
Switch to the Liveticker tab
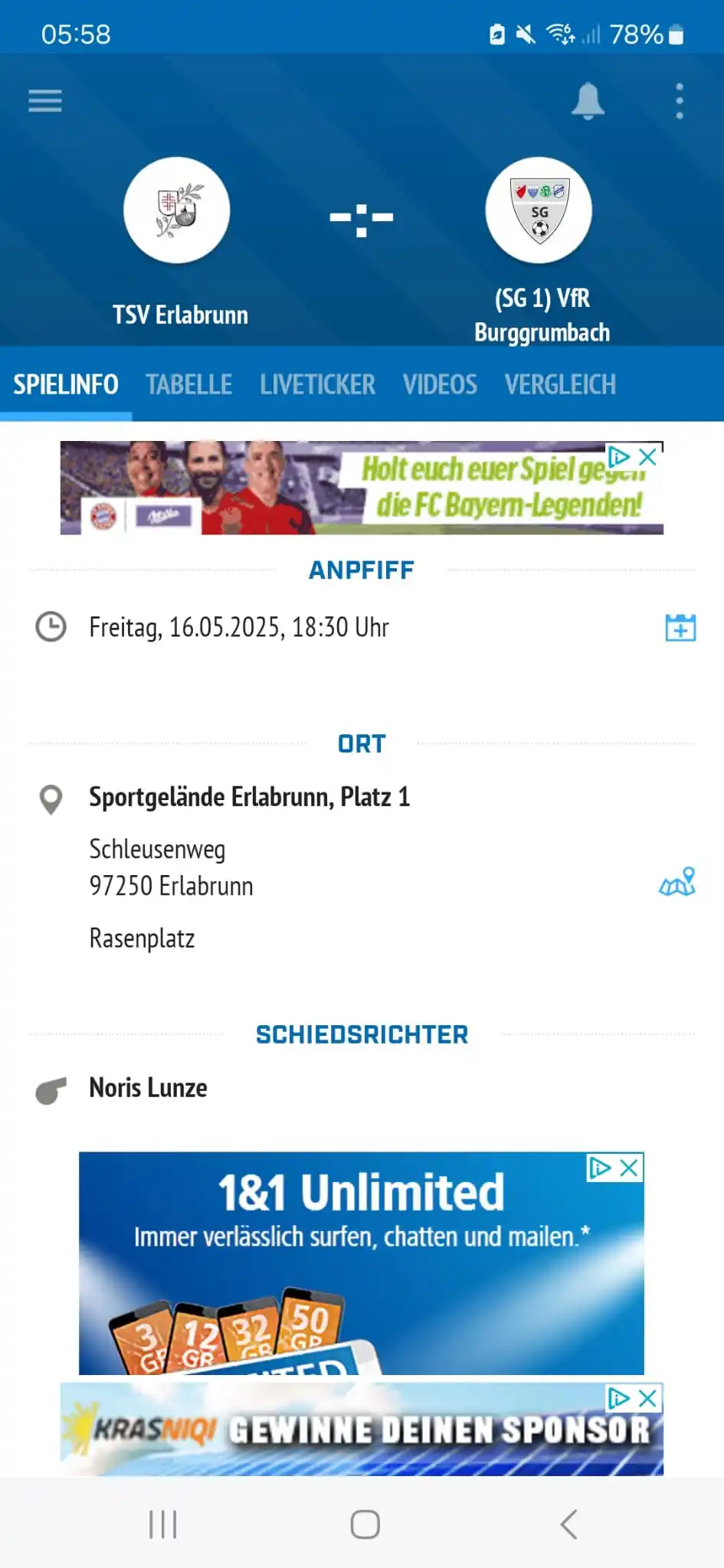317,384
